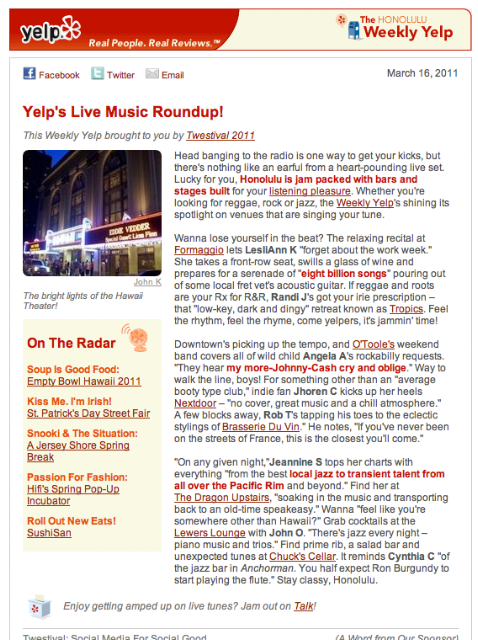Open photographer John K's profile
This screenshot has width=478, height=640.
[x=148, y=282]
